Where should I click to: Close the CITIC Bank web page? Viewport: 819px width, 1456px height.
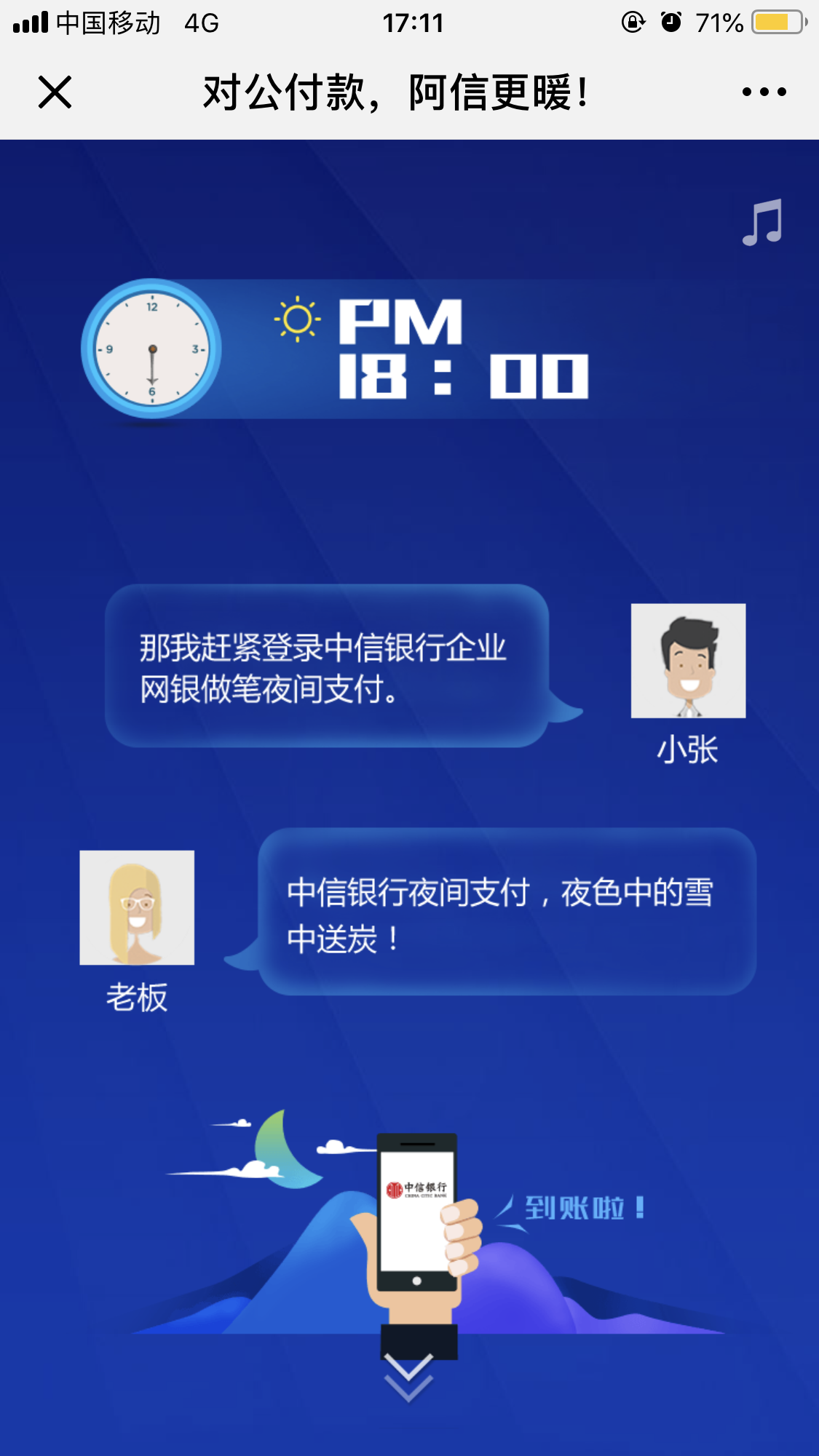coord(55,92)
